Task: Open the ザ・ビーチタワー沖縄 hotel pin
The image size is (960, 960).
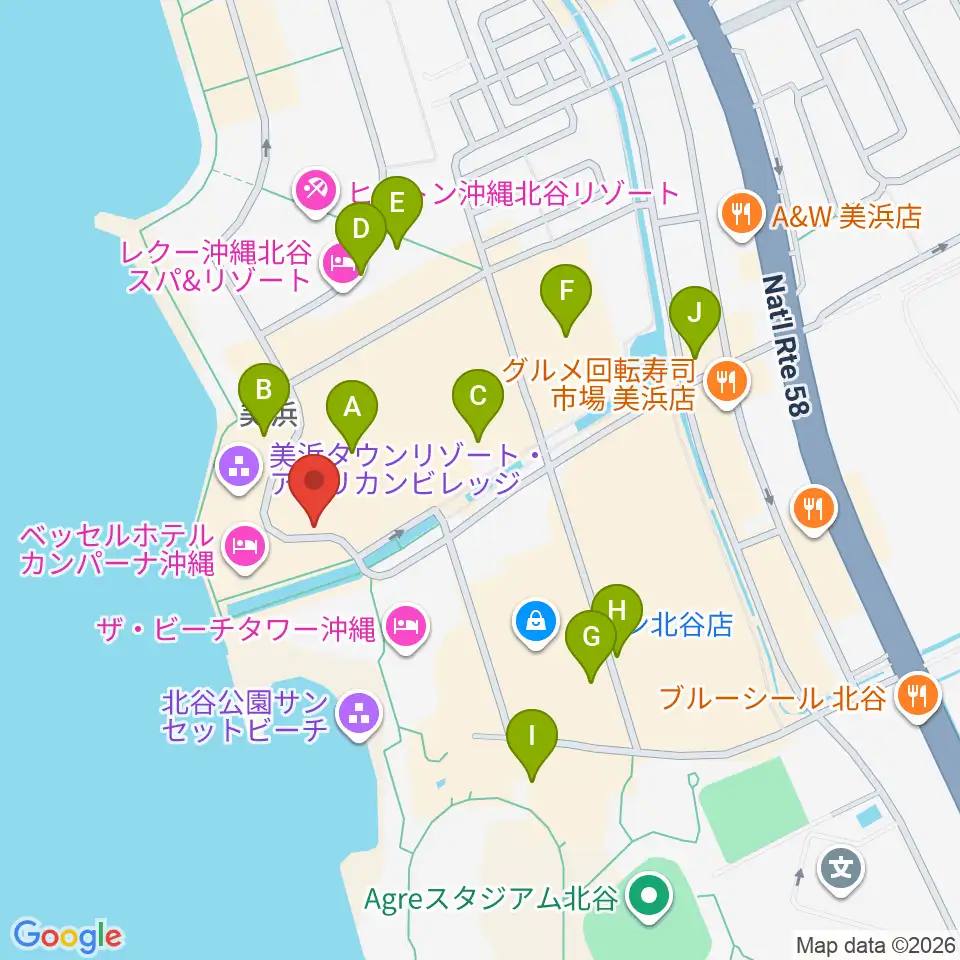Action: [406, 628]
